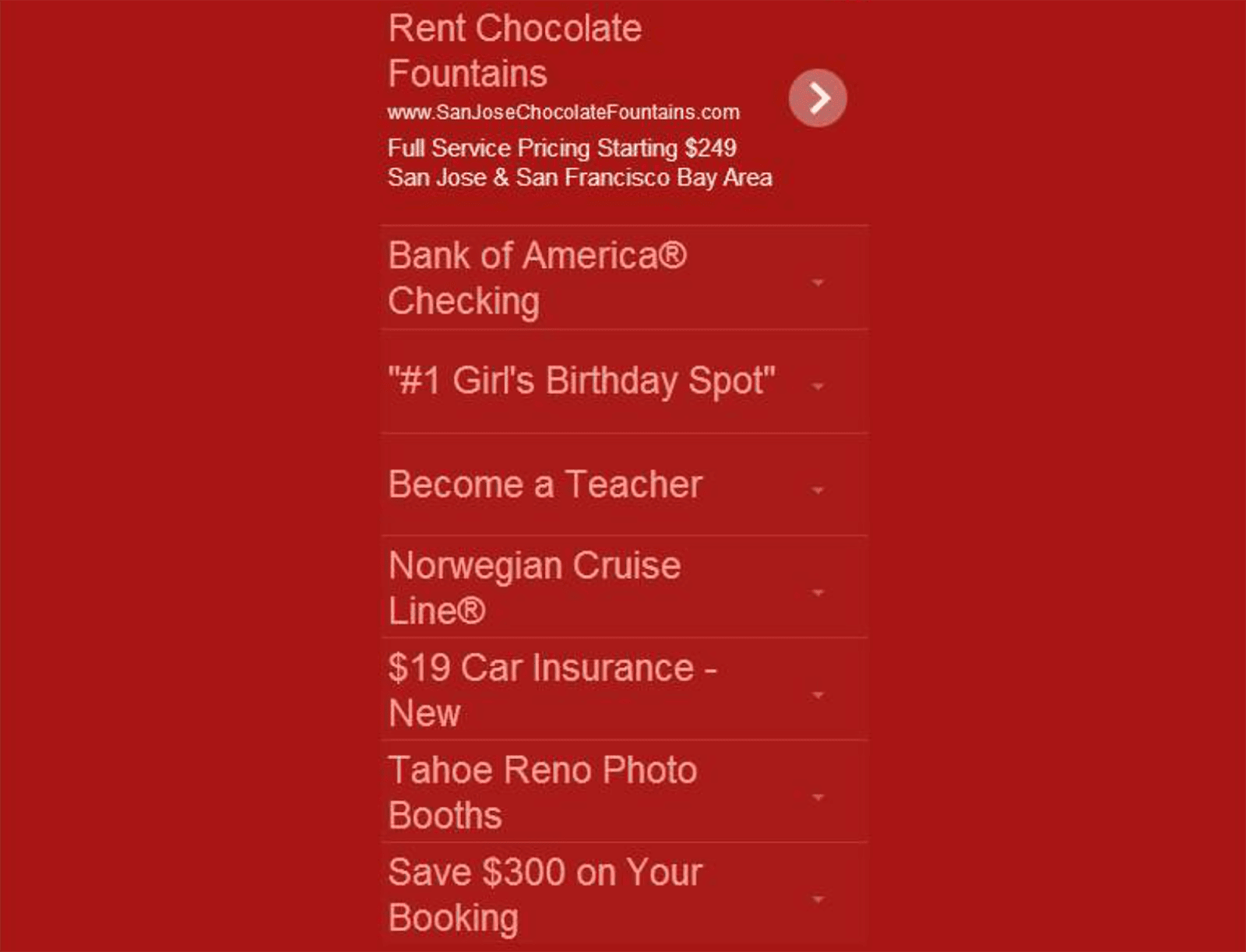Open the Rent Chocolate Fountains arrow button
Viewport: 1246px width, 952px height.
(x=817, y=98)
